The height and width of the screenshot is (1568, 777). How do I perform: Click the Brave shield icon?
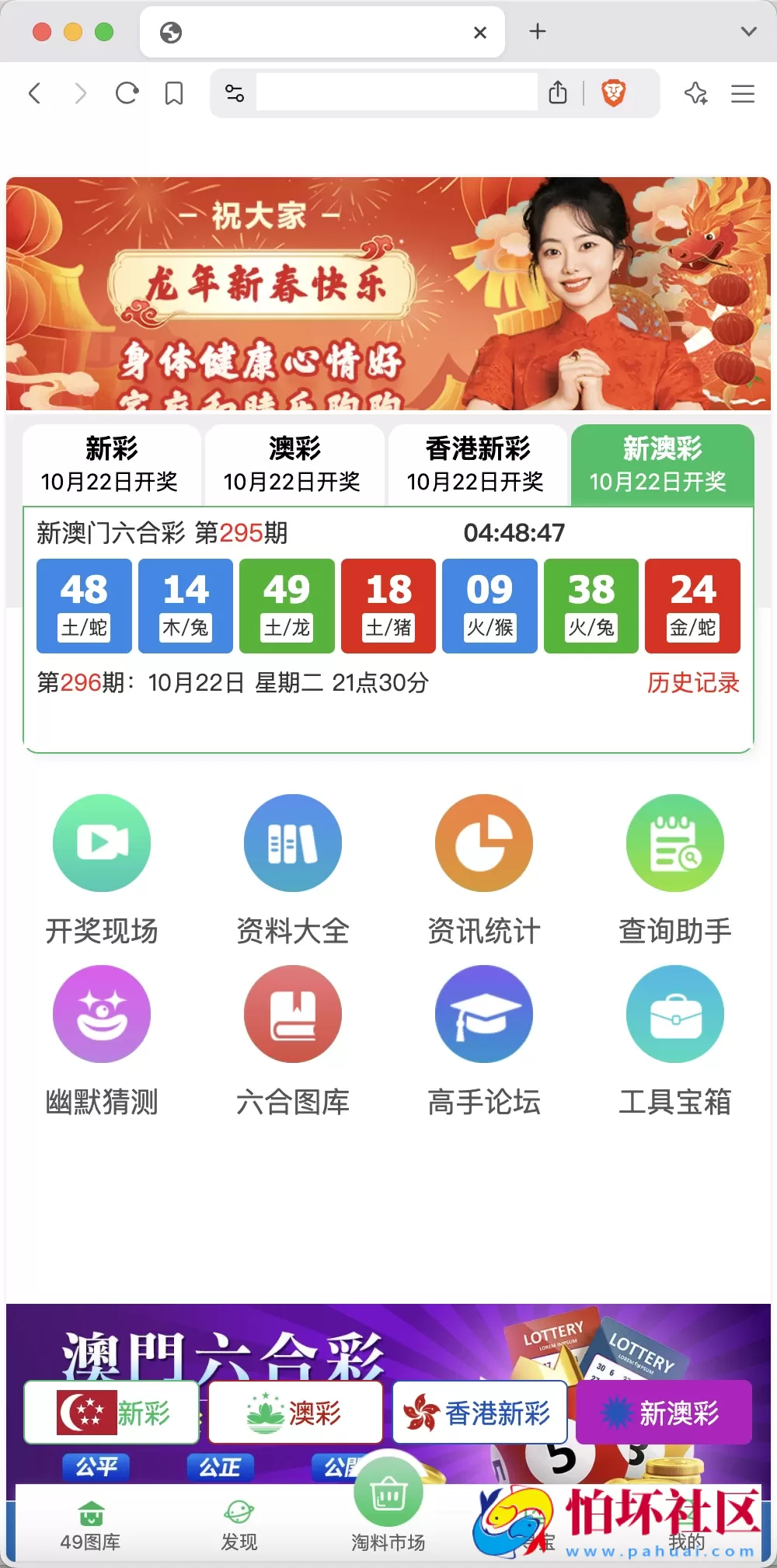[614, 93]
